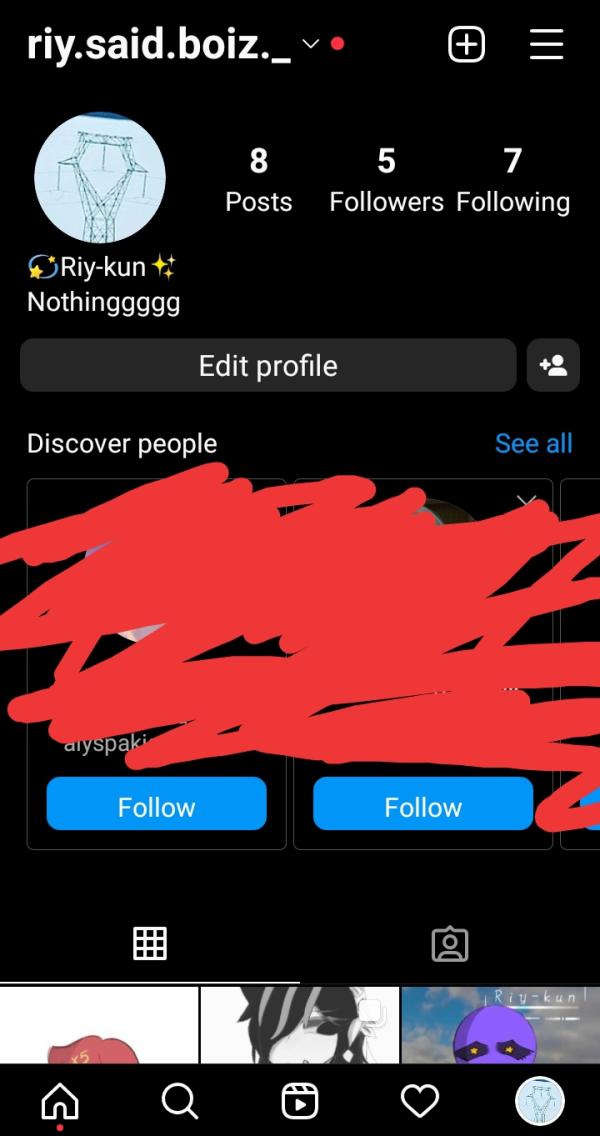Open See all suggested people
The width and height of the screenshot is (600, 1136).
click(533, 443)
